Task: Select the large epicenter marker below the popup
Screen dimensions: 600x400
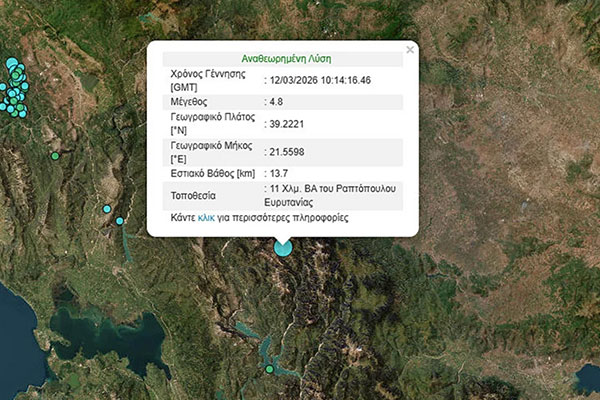Action: point(283,247)
